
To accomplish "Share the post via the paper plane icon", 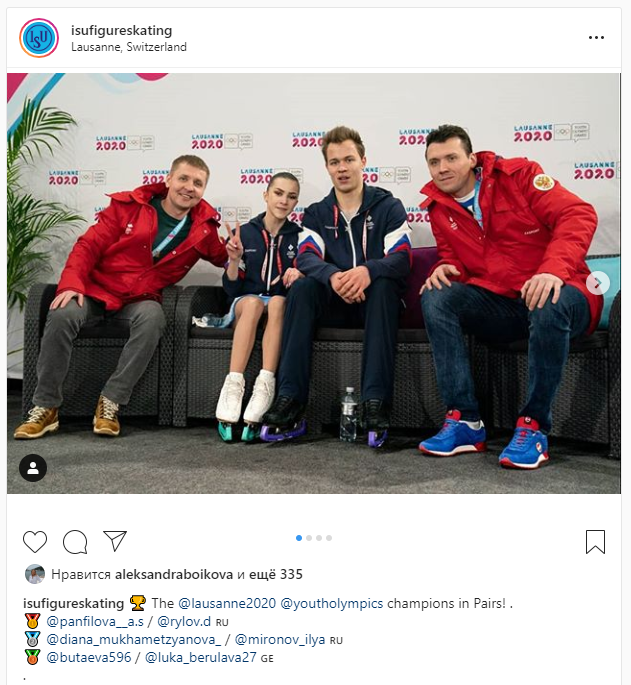I will click(x=115, y=541).
